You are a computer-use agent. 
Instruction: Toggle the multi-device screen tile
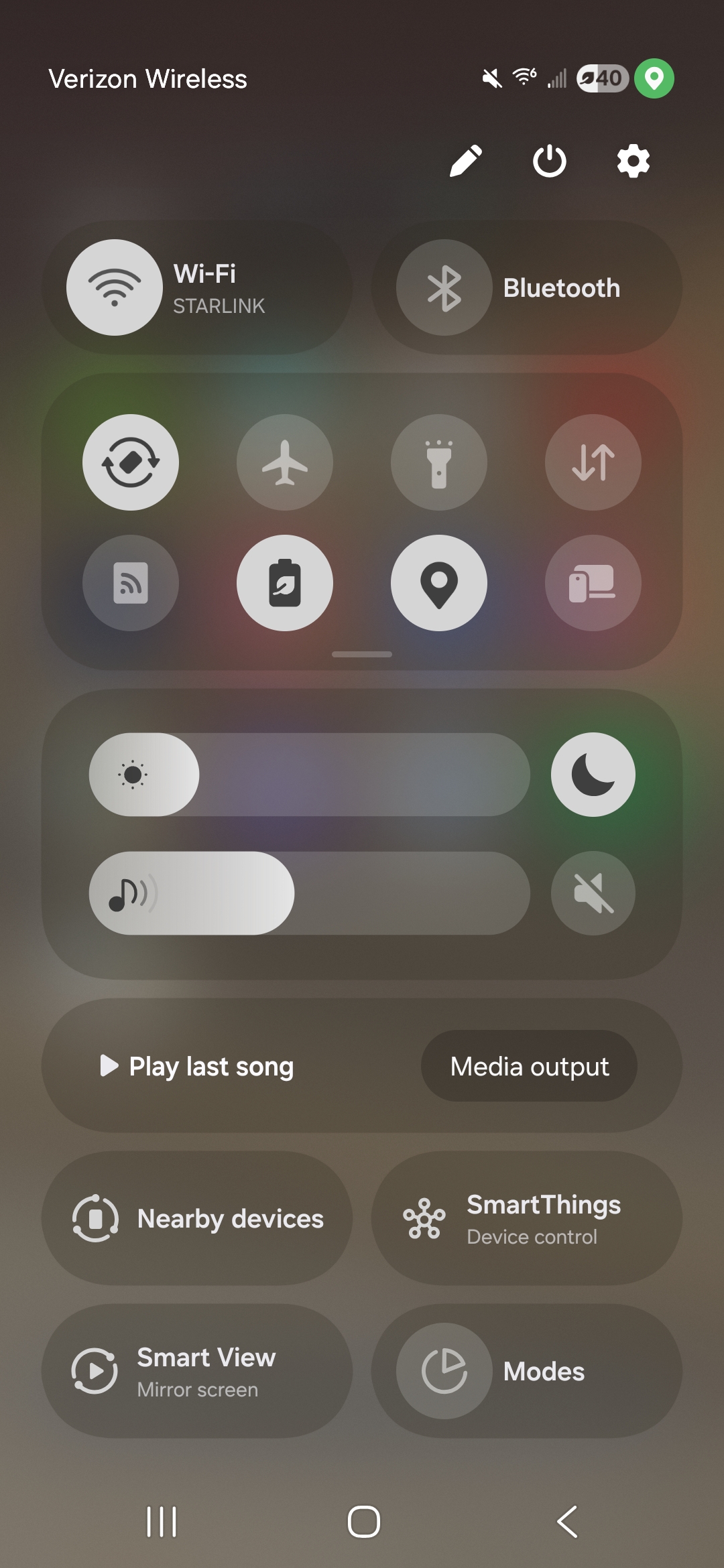point(593,583)
